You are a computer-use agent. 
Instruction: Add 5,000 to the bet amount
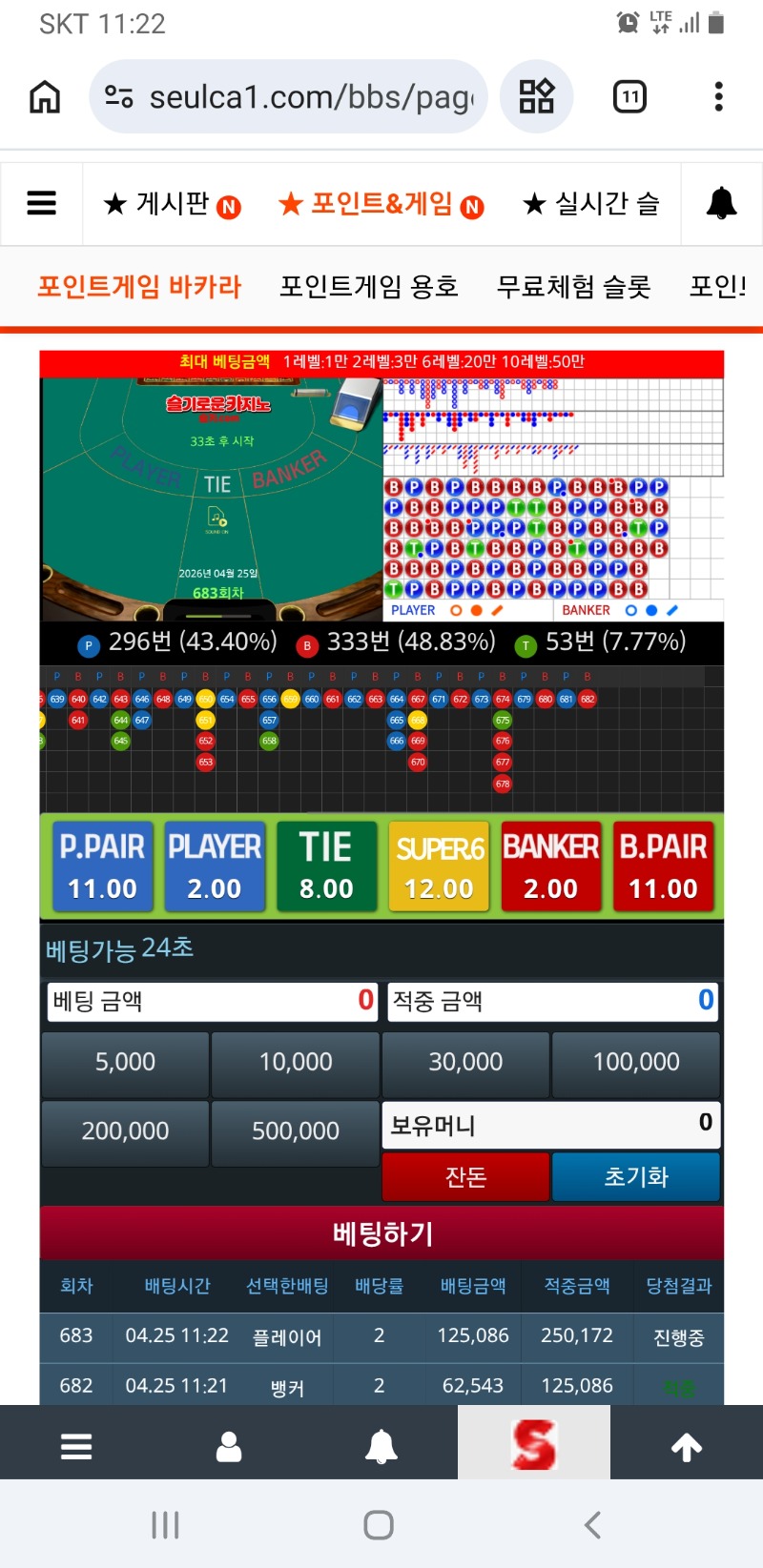click(x=125, y=1062)
